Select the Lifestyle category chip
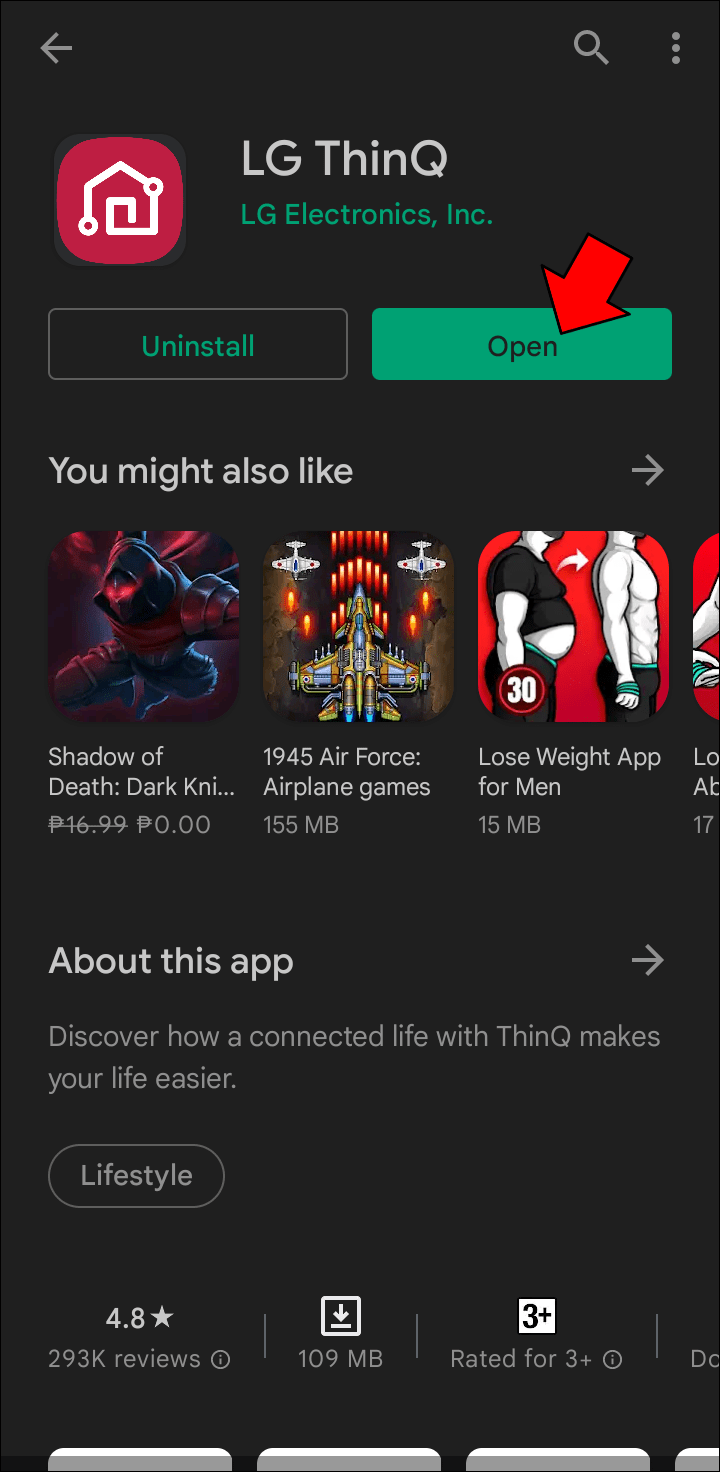Screen dimensions: 720x1472 tap(136, 1175)
